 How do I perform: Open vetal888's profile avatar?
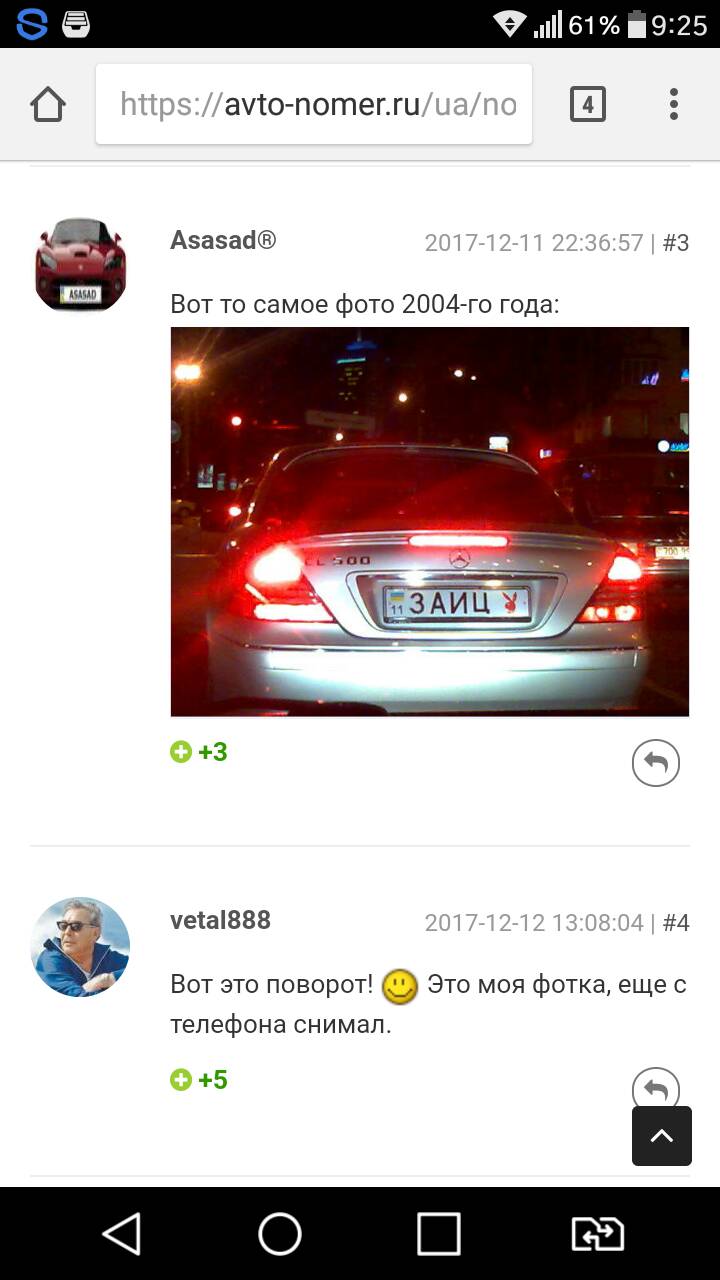tap(81, 946)
